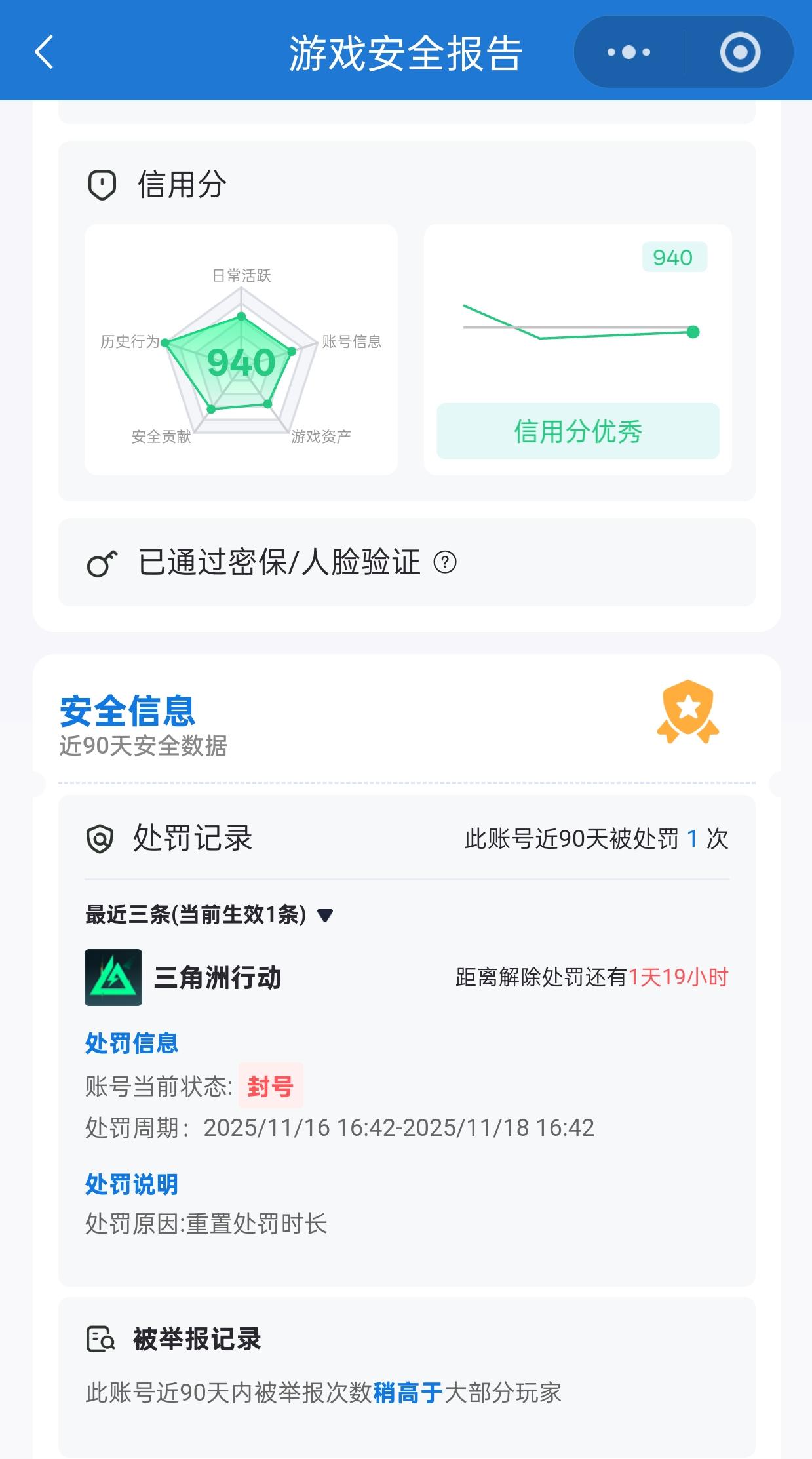Image resolution: width=812 pixels, height=1459 pixels.
Task: Tap the red 封号 status tag
Action: point(271,1087)
